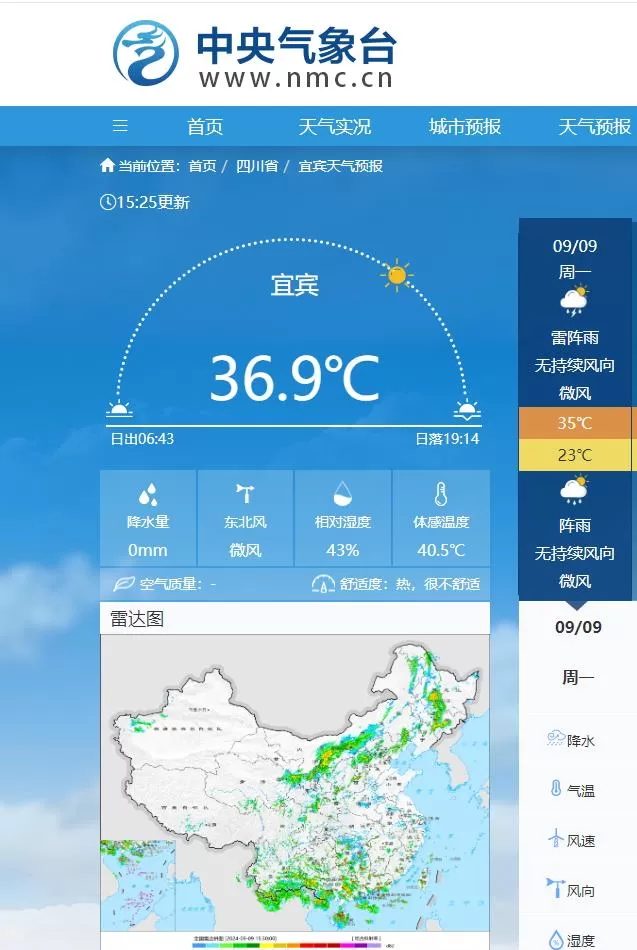The width and height of the screenshot is (637, 950).
Task: Open the 城市预报 nav item
Action: click(x=465, y=126)
